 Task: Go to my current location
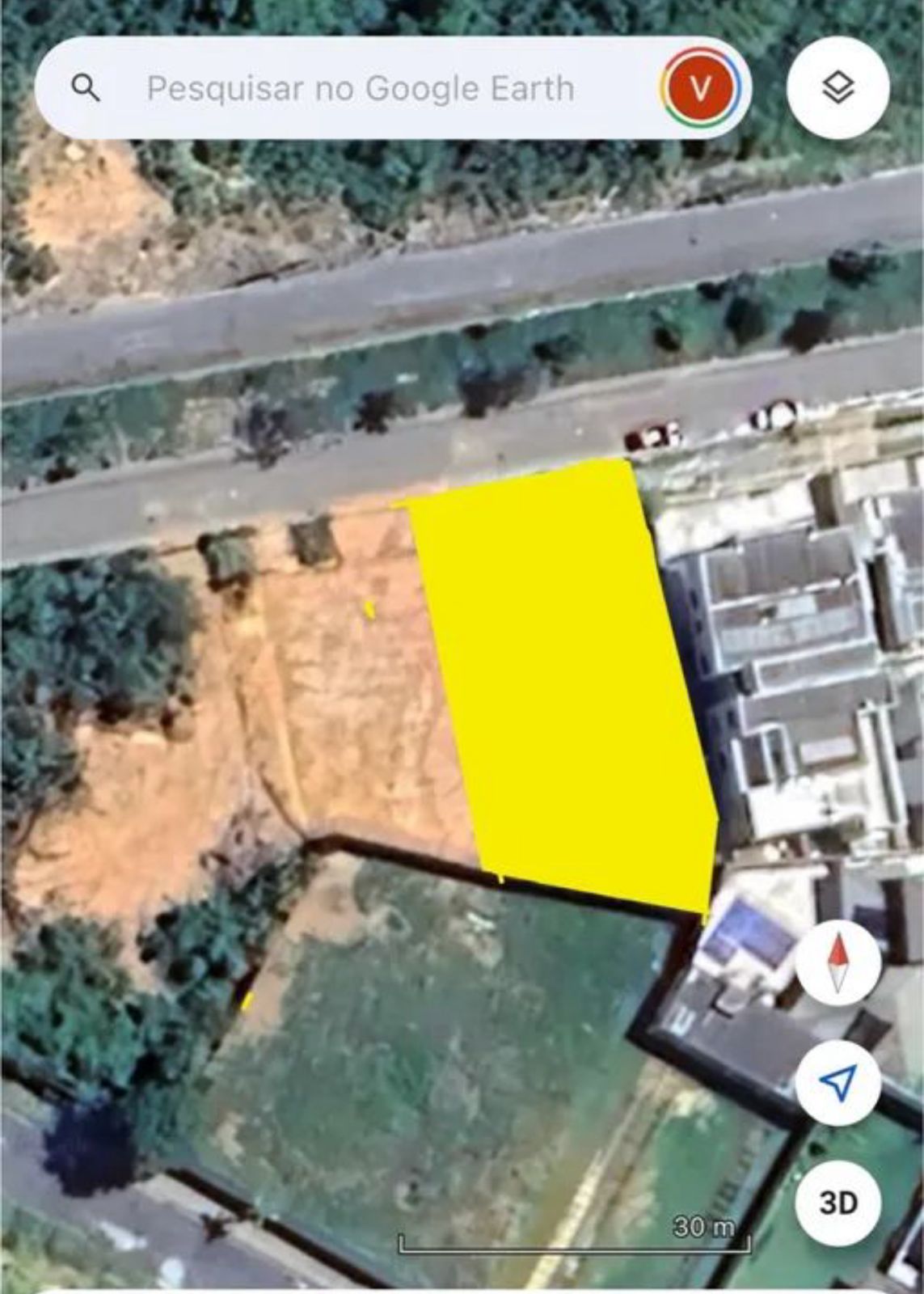click(x=838, y=1082)
